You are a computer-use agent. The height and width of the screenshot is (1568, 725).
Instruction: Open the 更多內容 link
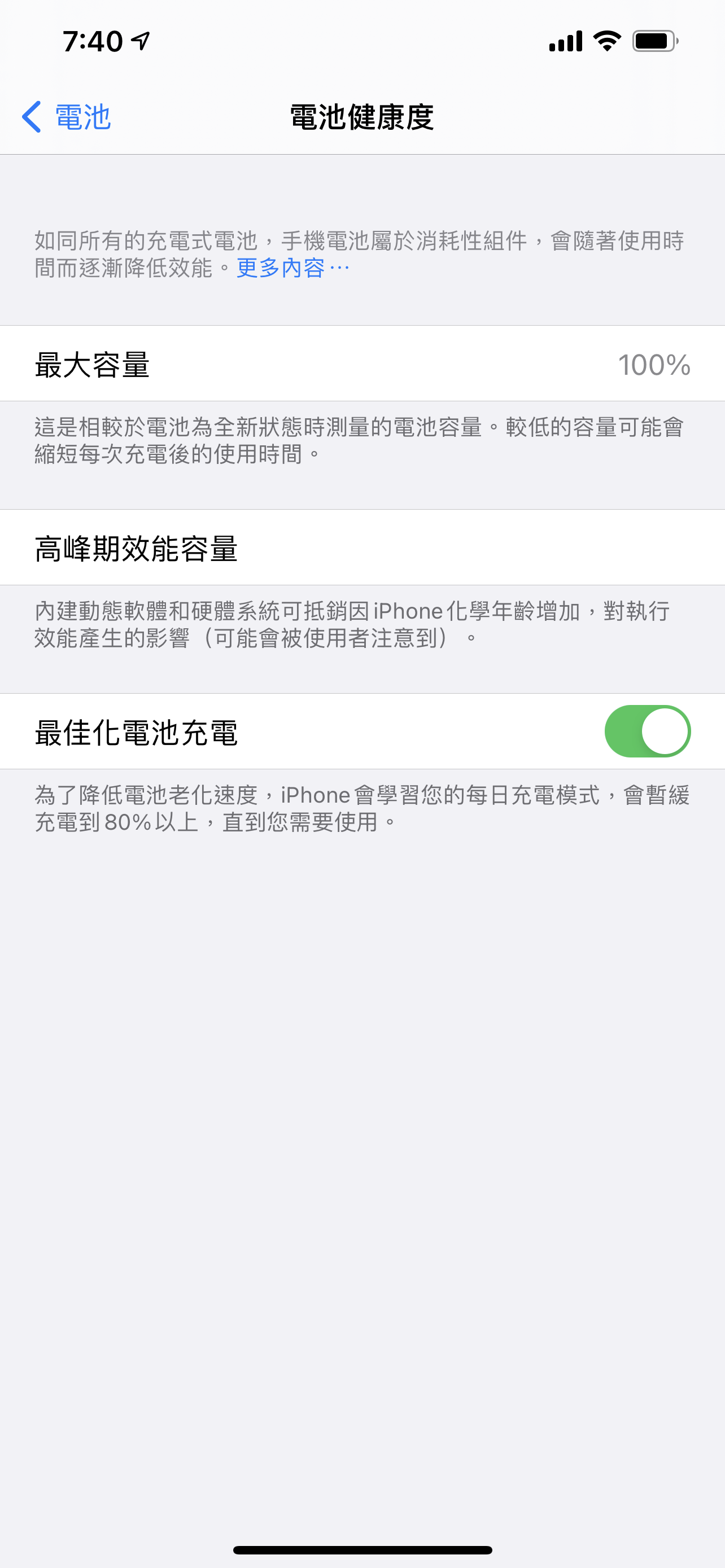292,268
